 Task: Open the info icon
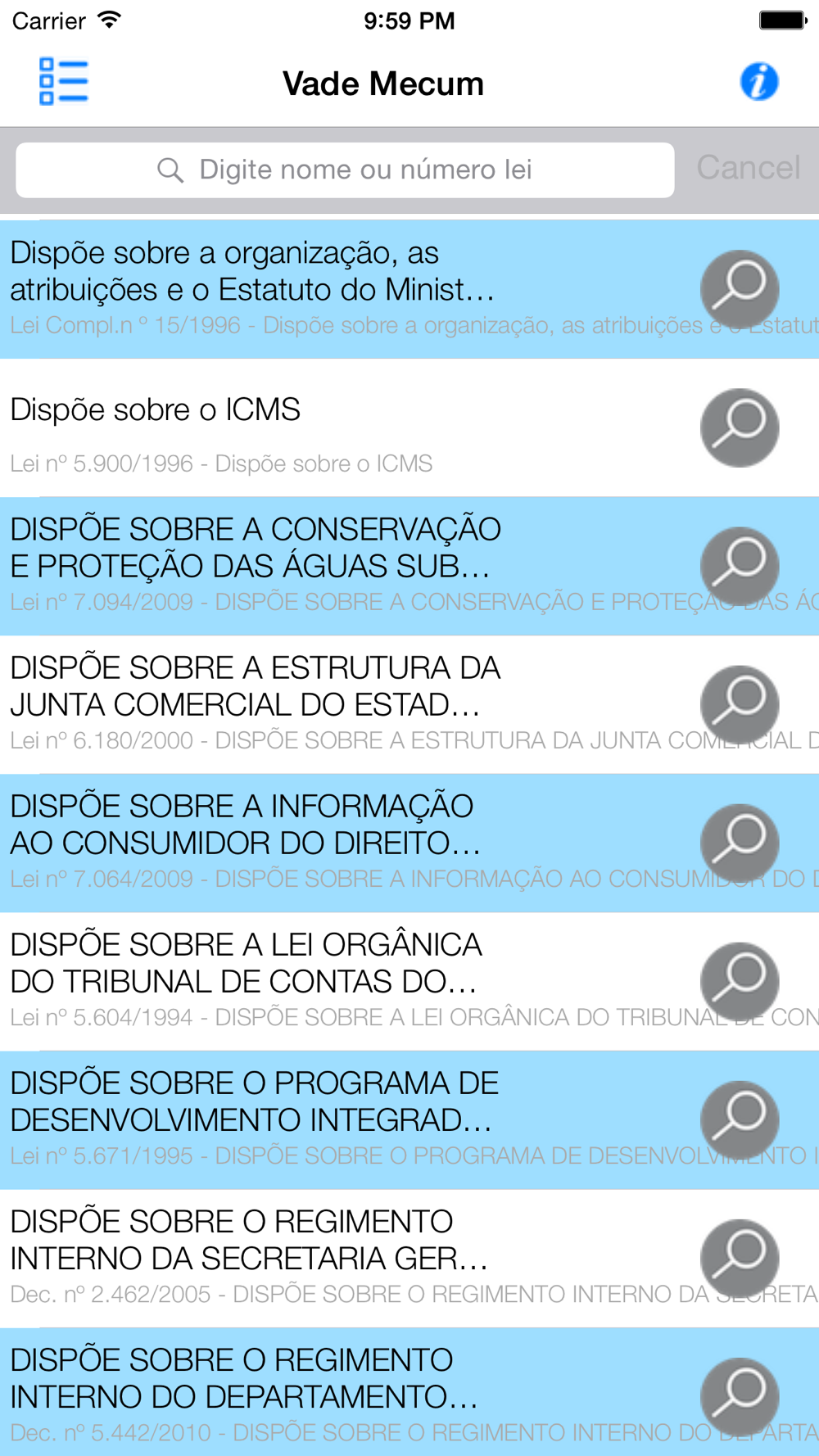[759, 82]
